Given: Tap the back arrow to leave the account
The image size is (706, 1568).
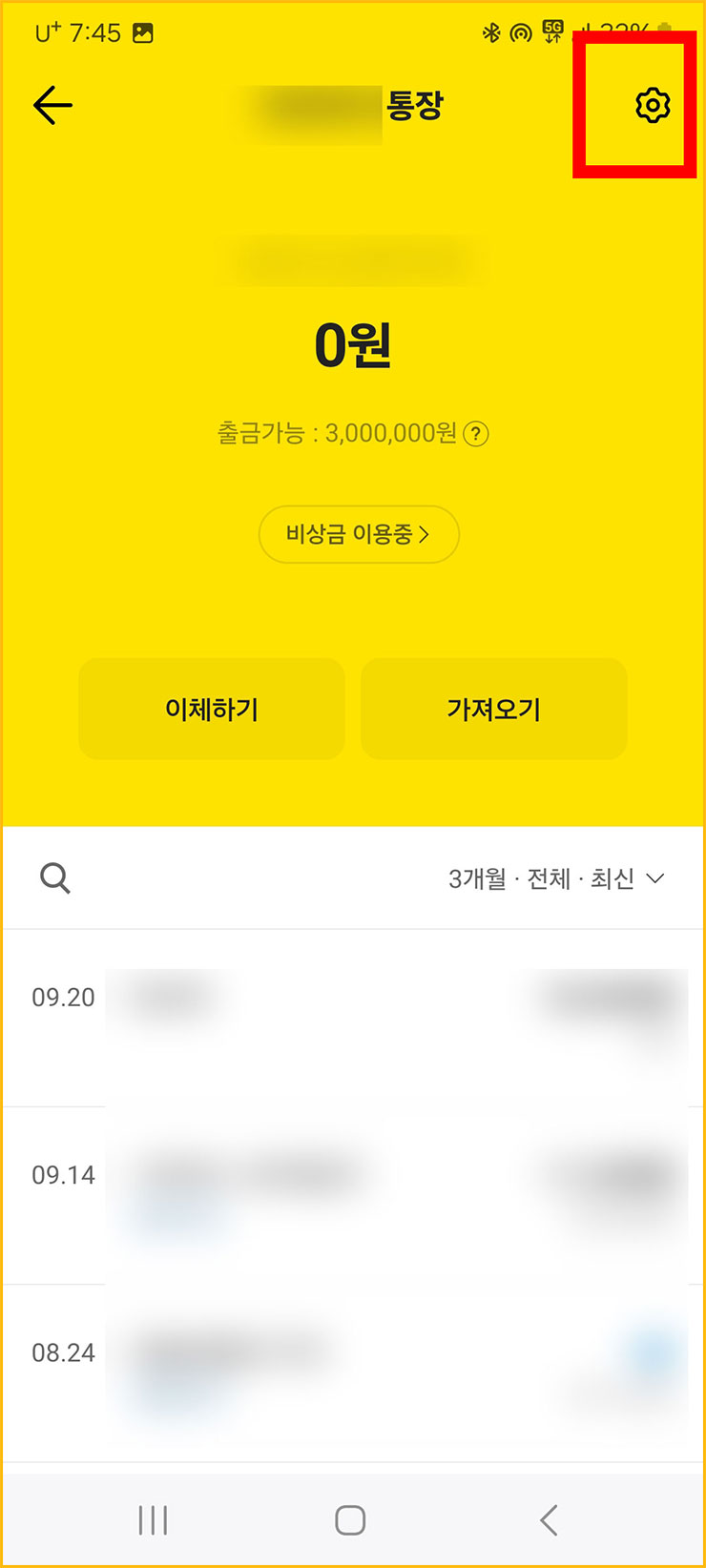Looking at the screenshot, I should pyautogui.click(x=52, y=105).
